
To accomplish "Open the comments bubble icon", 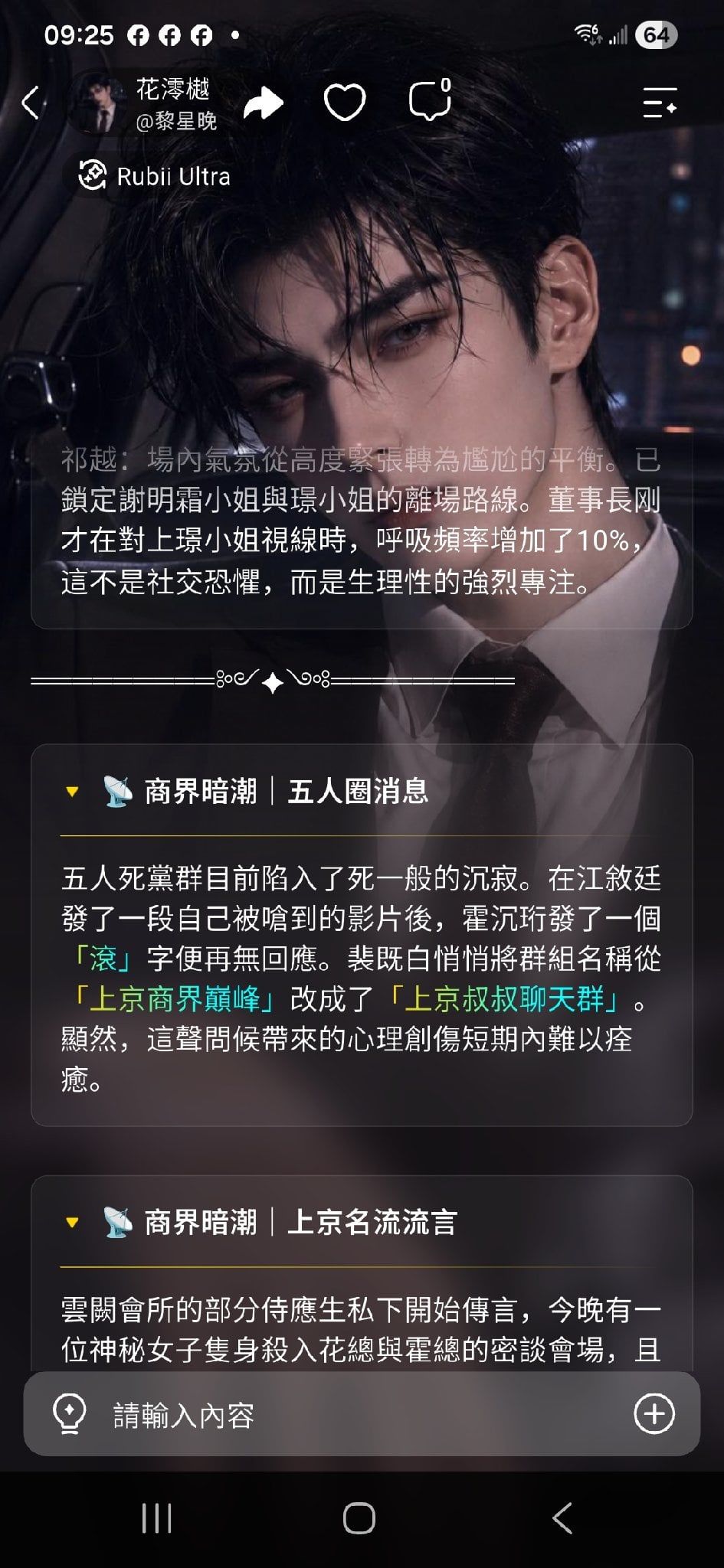I will [430, 100].
